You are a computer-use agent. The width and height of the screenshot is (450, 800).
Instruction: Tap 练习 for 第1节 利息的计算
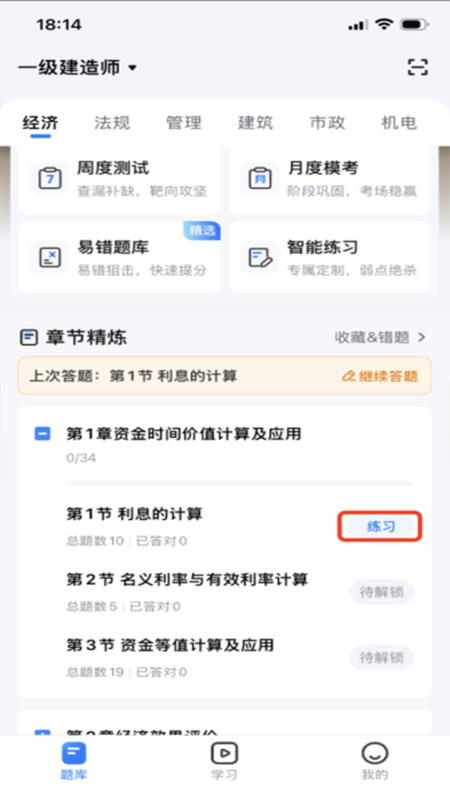pos(381,527)
